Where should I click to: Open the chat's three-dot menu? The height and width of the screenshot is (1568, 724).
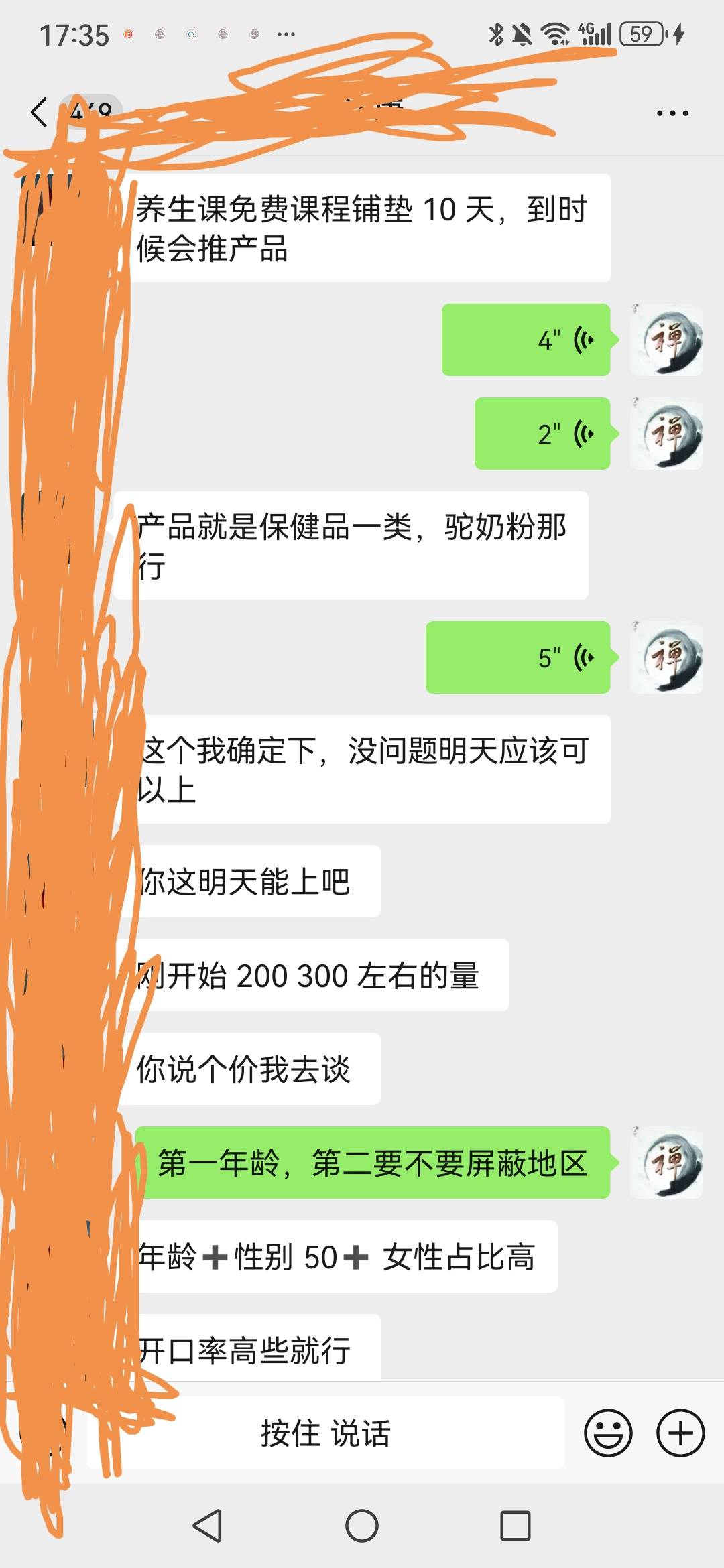click(672, 113)
